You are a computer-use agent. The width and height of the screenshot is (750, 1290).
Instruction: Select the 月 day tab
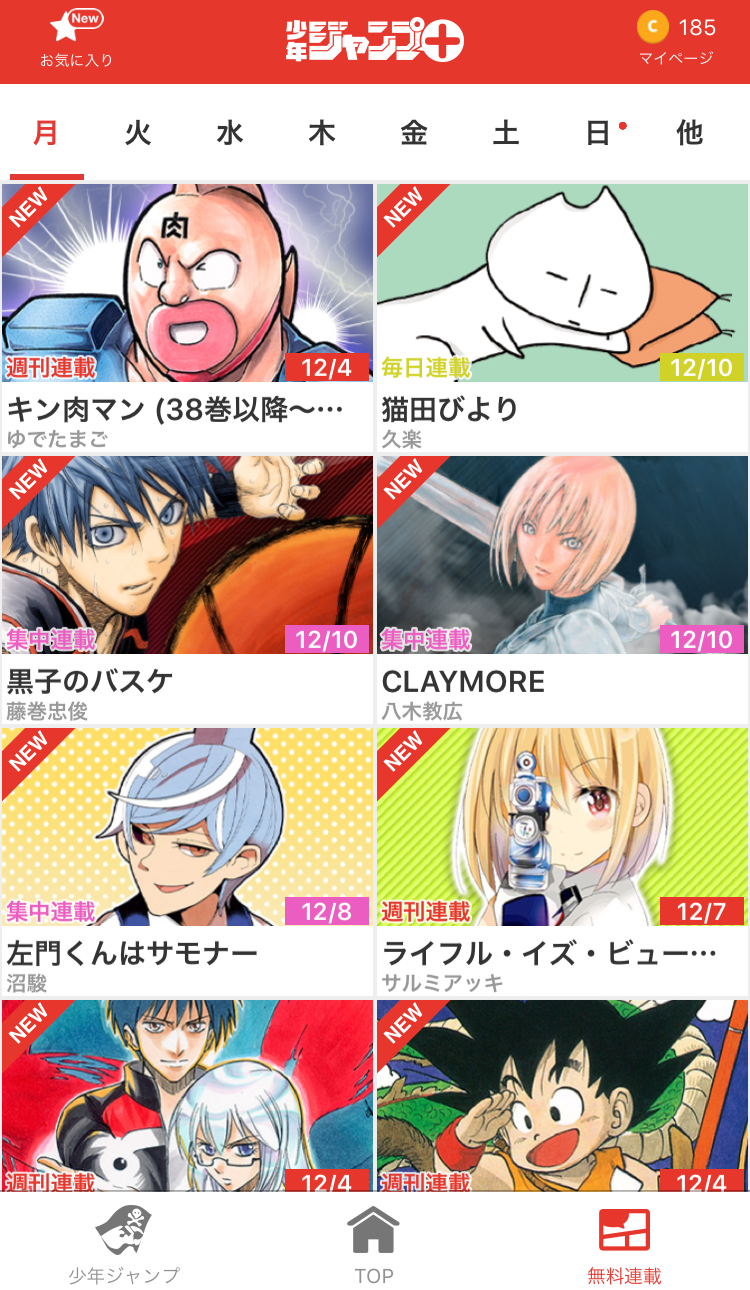click(x=46, y=133)
